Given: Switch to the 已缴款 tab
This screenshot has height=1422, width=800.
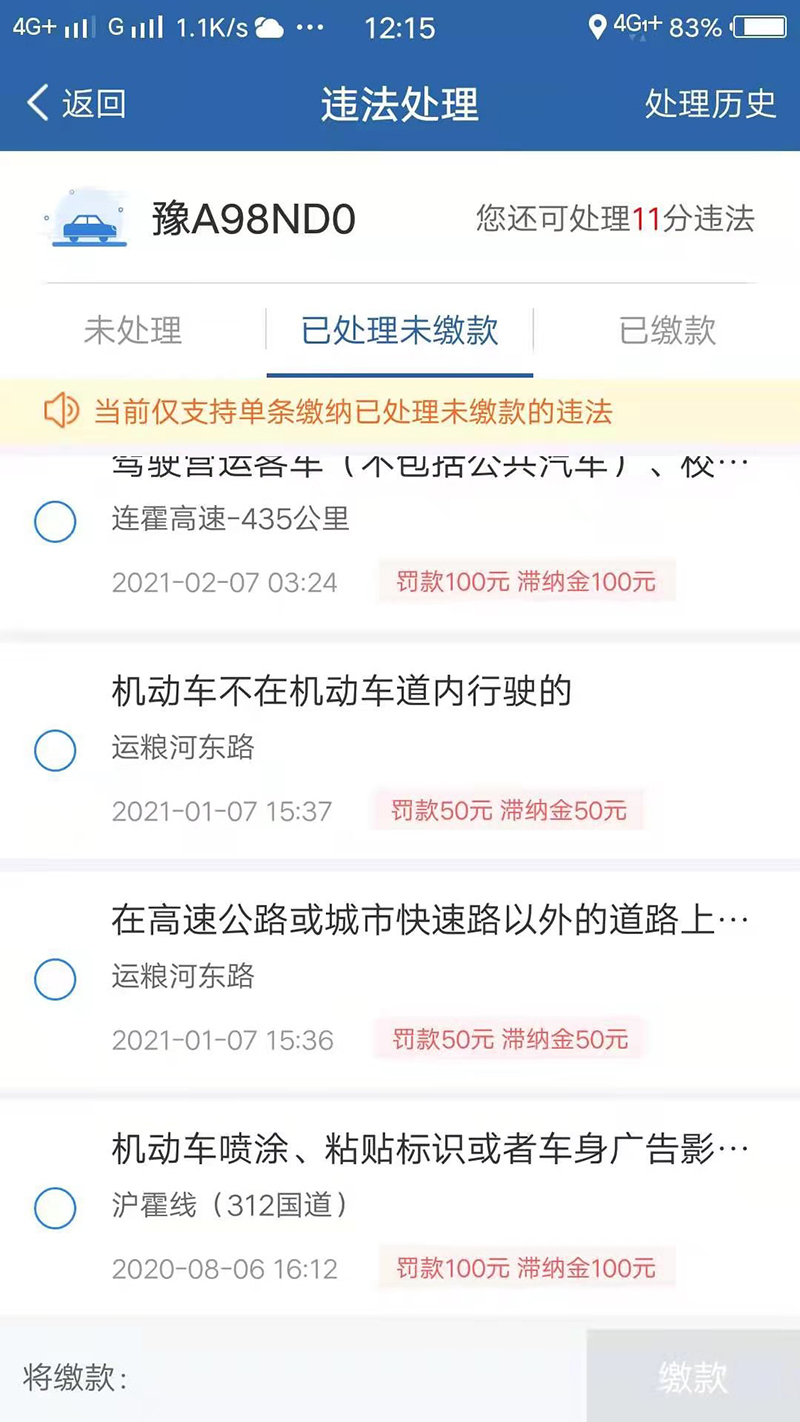Looking at the screenshot, I should pyautogui.click(x=668, y=331).
